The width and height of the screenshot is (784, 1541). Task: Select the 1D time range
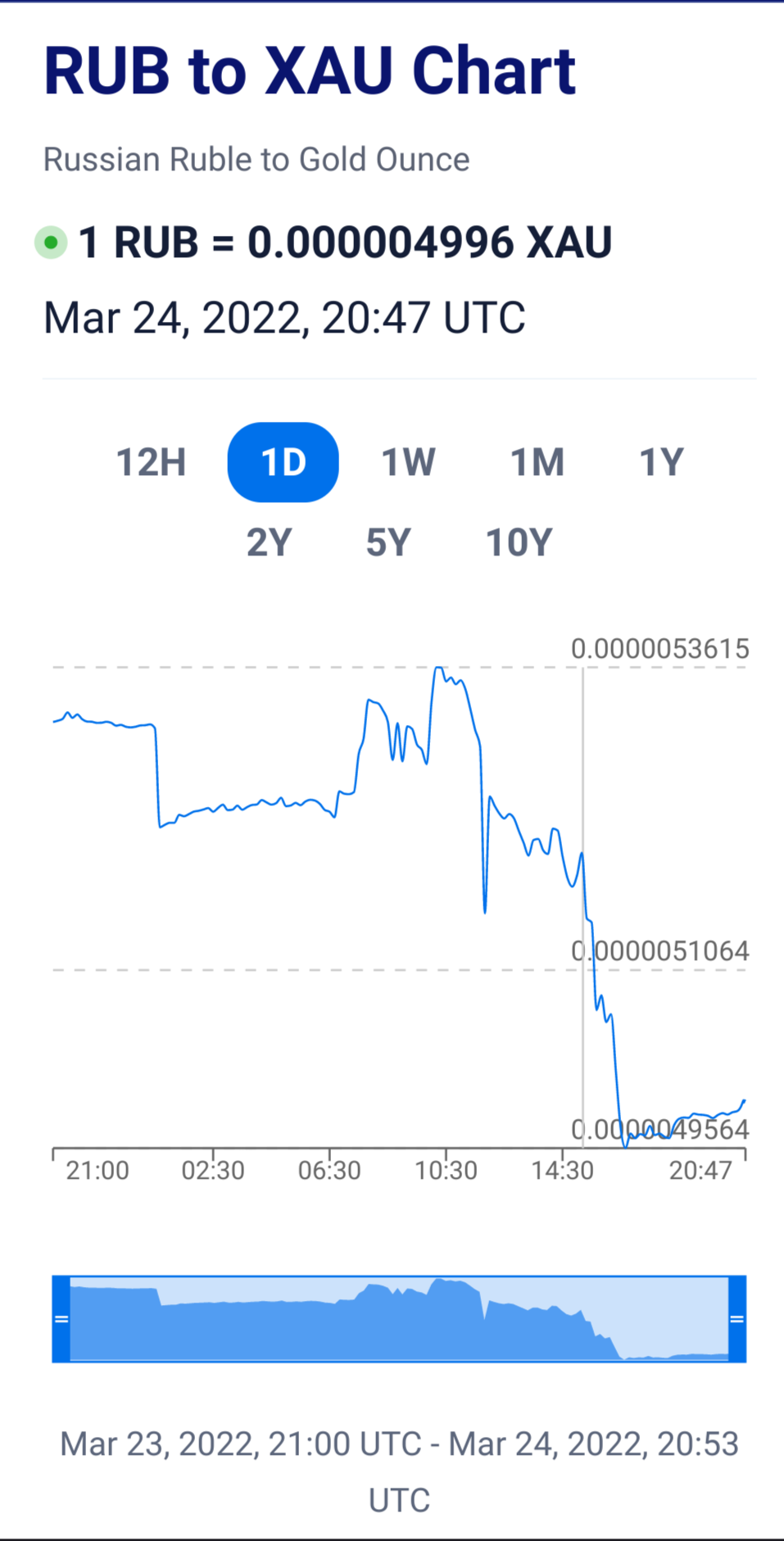pos(283,463)
